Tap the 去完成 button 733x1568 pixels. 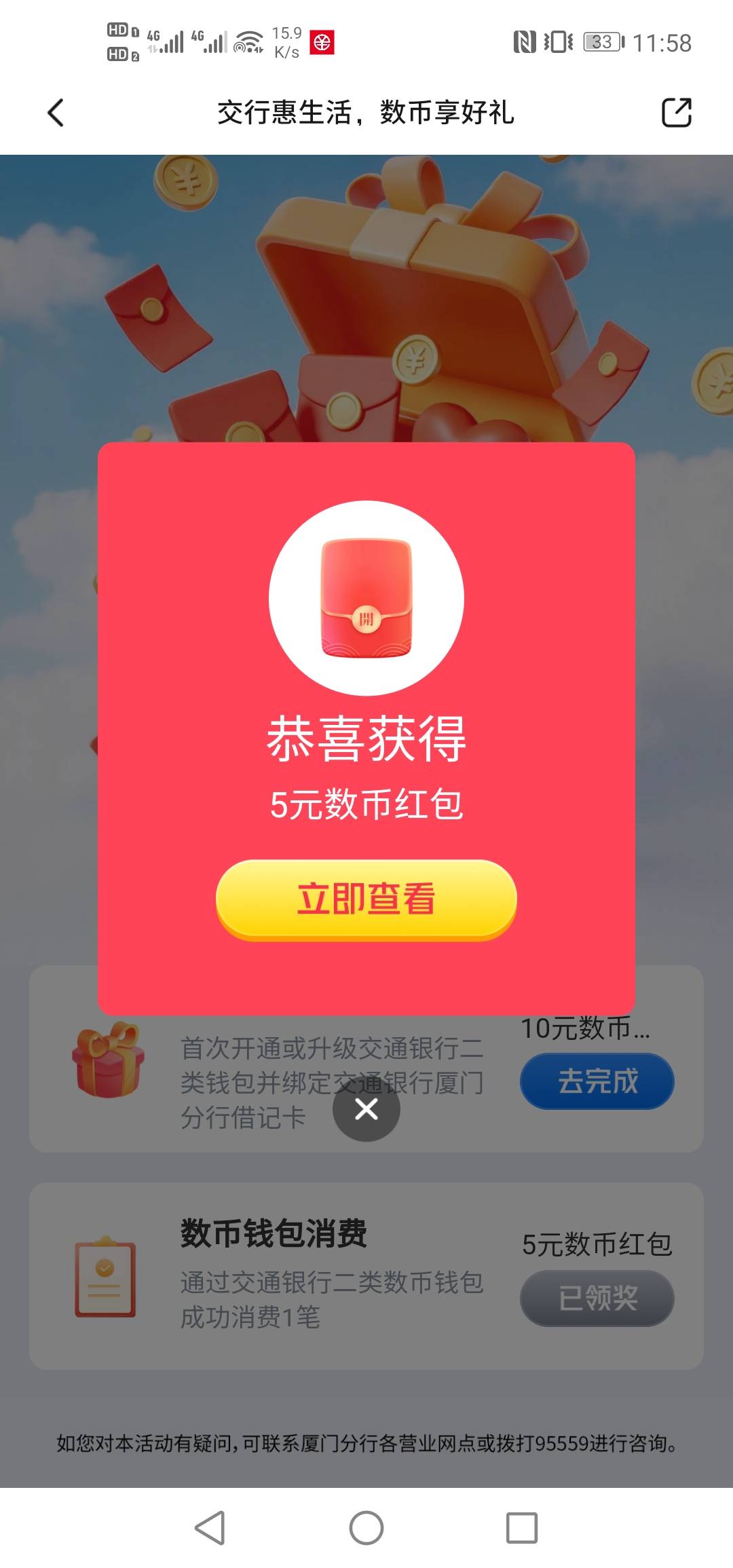[x=597, y=1081]
